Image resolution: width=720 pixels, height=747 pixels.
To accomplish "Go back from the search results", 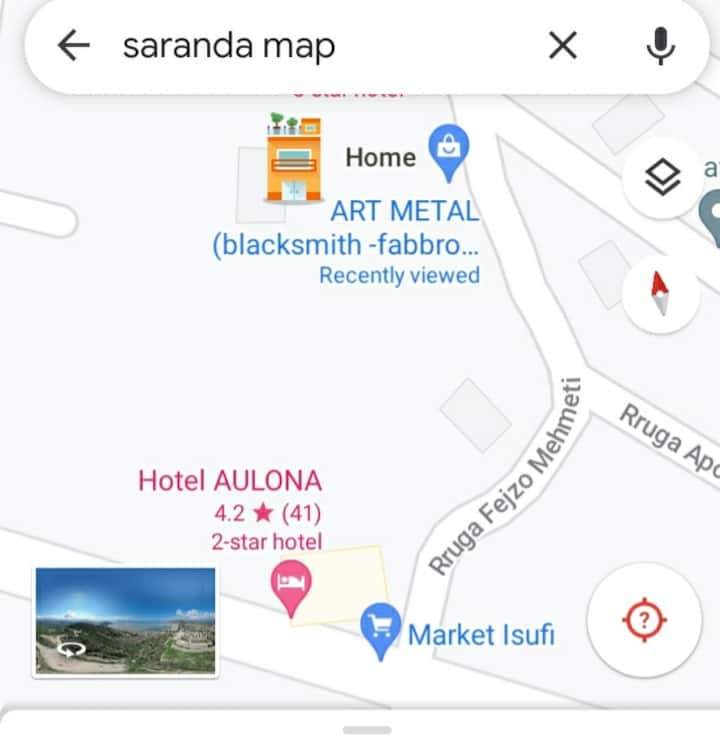I will pyautogui.click(x=73, y=45).
